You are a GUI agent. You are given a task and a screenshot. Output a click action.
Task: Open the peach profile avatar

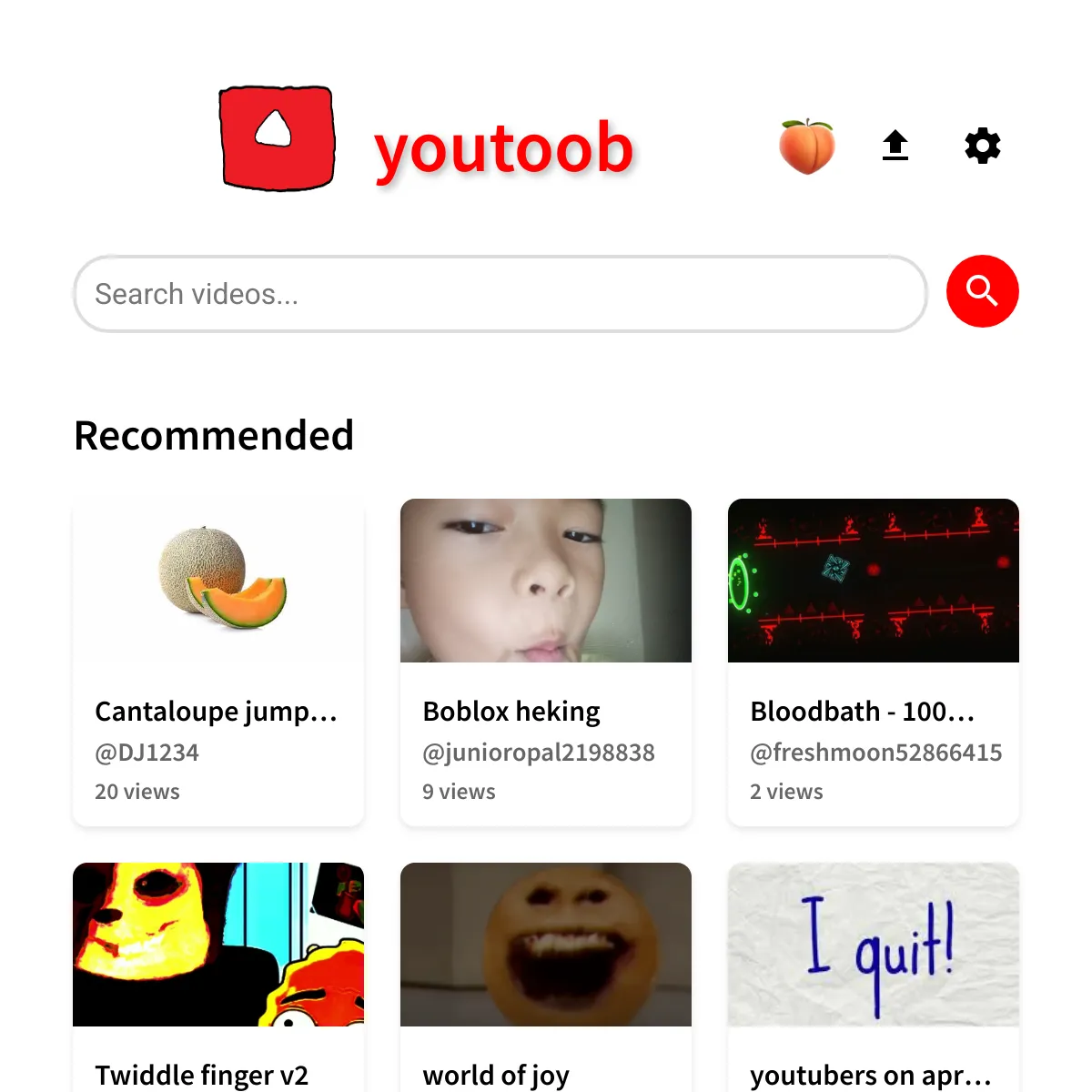(x=806, y=146)
